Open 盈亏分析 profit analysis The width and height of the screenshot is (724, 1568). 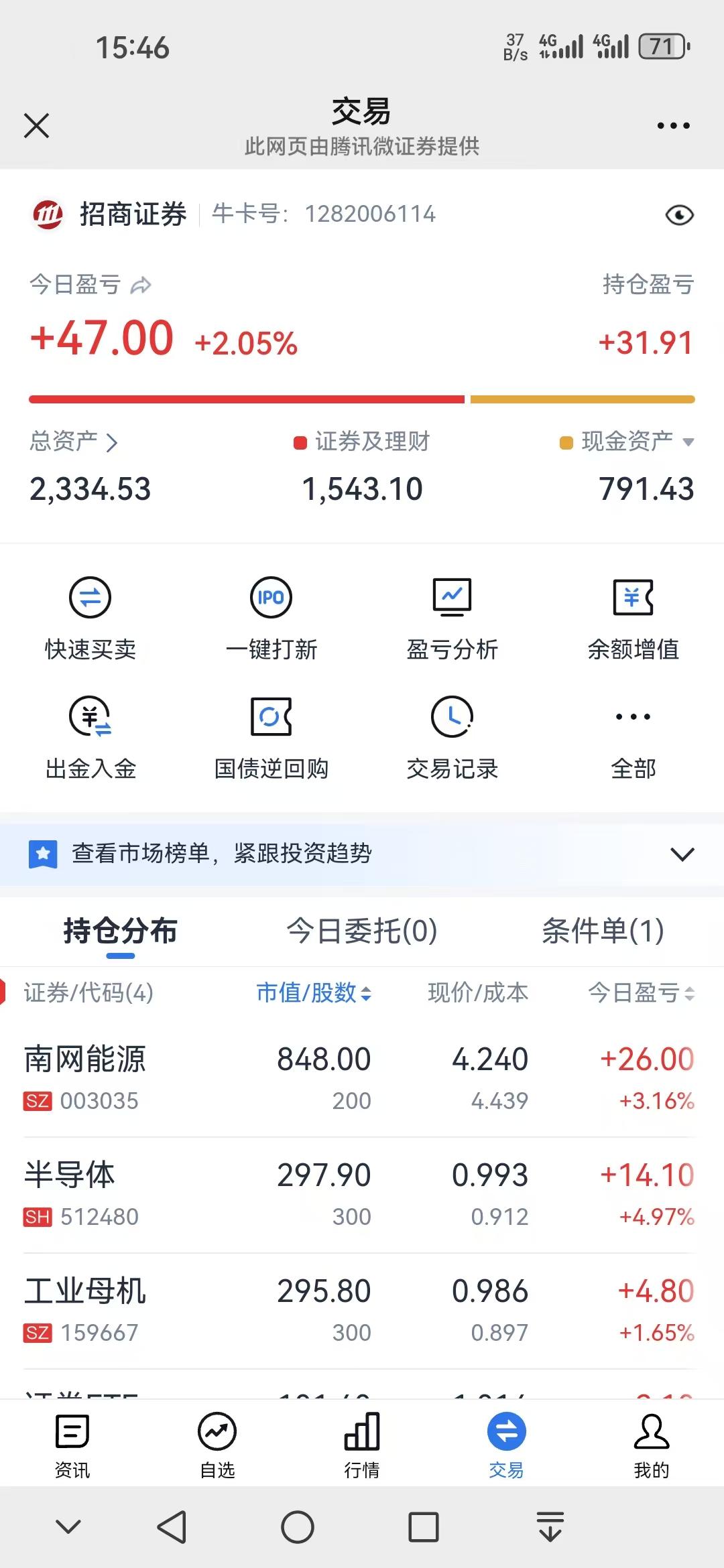(452, 616)
